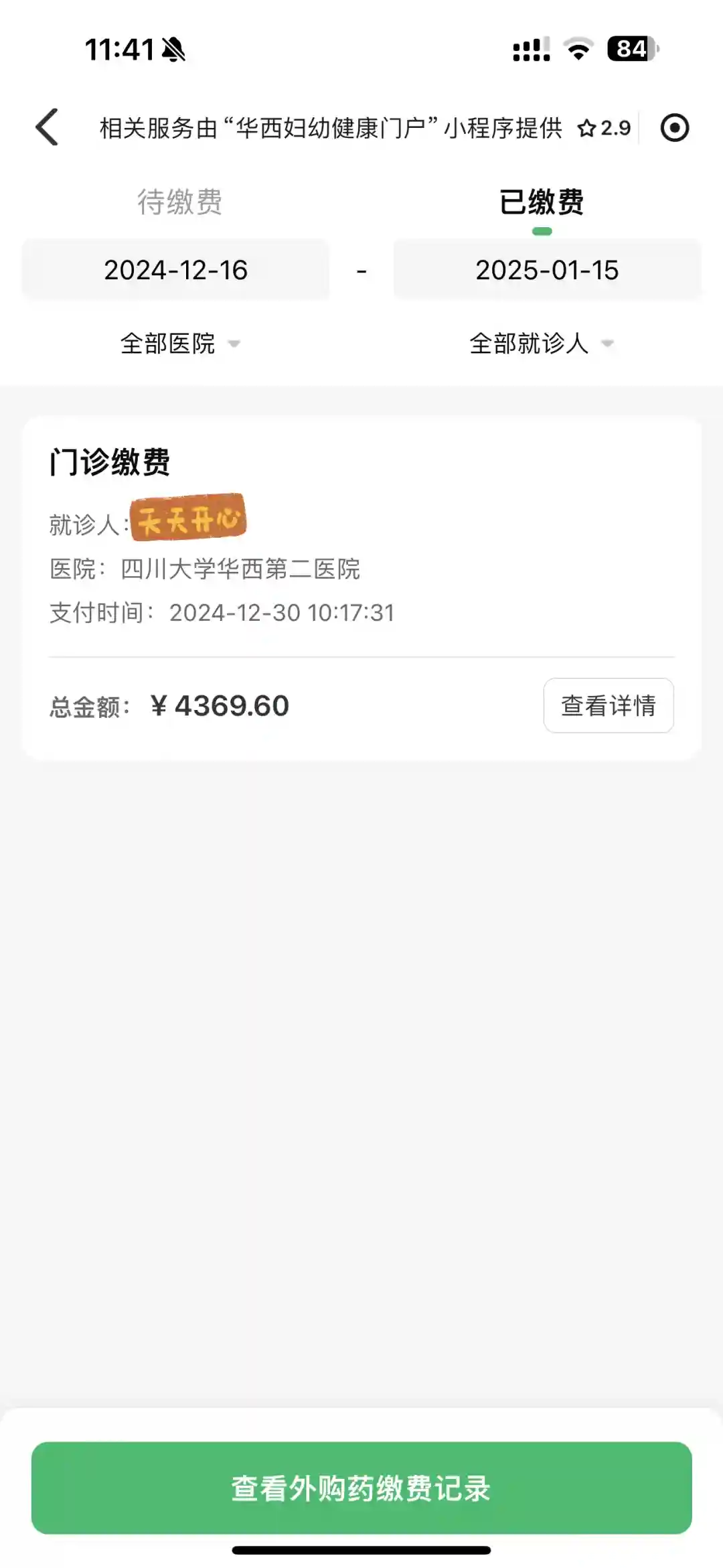Select the 已缴费 tab
This screenshot has height=1568, width=723.
[542, 202]
